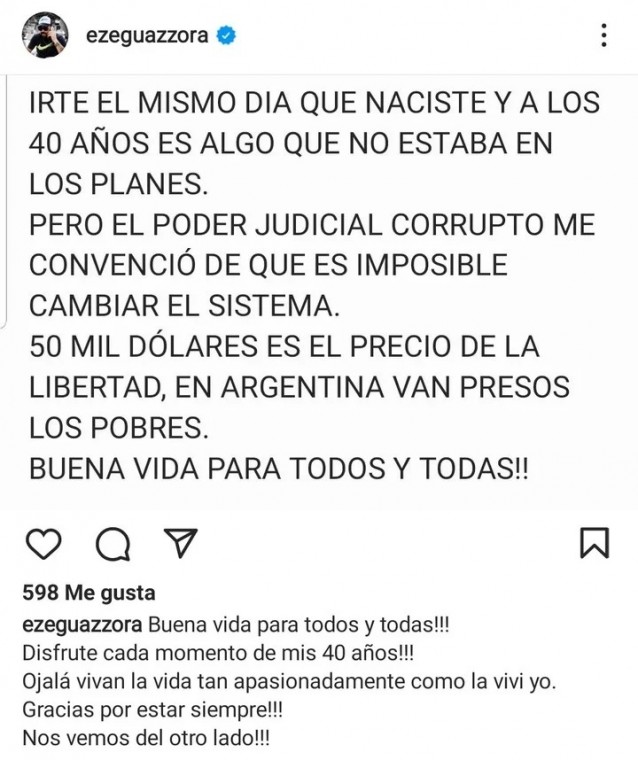Save this post with the bookmark icon
Image resolution: width=638 pixels, height=760 pixels.
coord(594,543)
